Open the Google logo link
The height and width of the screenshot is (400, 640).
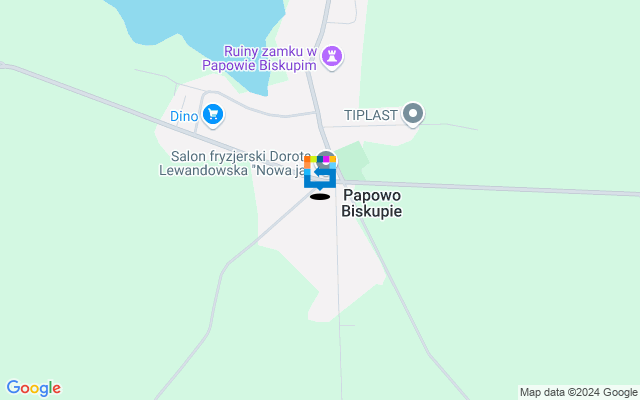[33, 388]
